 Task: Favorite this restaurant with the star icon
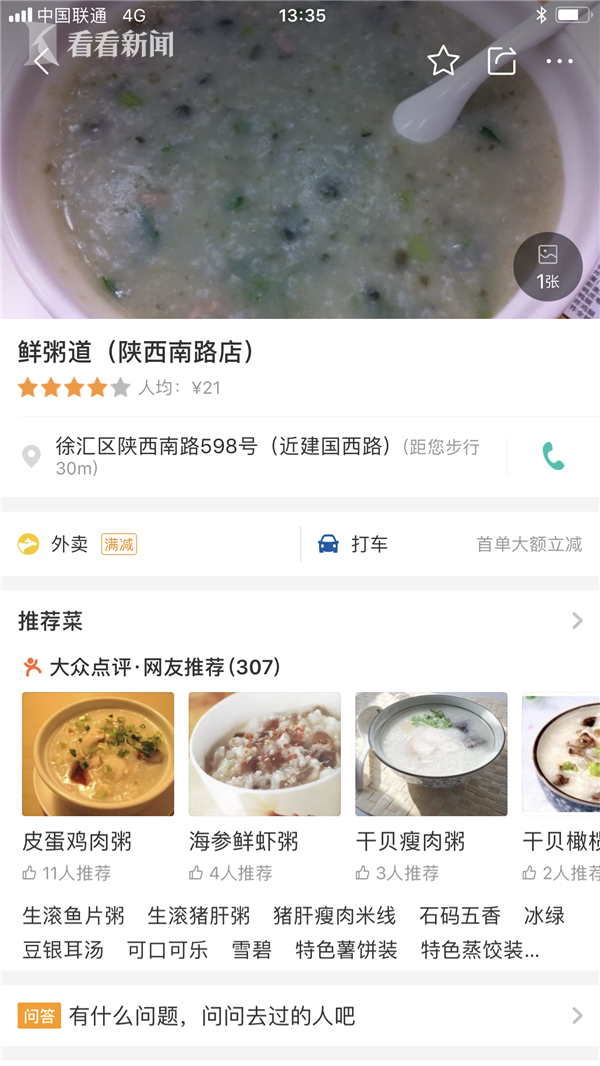443,62
